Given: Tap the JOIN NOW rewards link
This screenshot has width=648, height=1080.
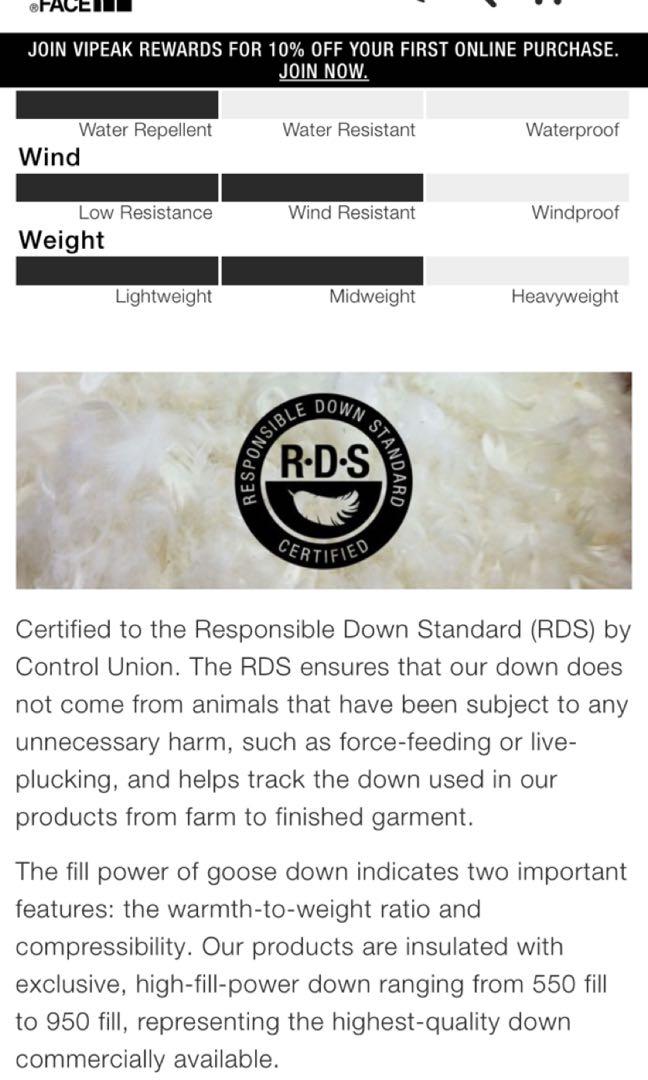Looking at the screenshot, I should (x=323, y=72).
